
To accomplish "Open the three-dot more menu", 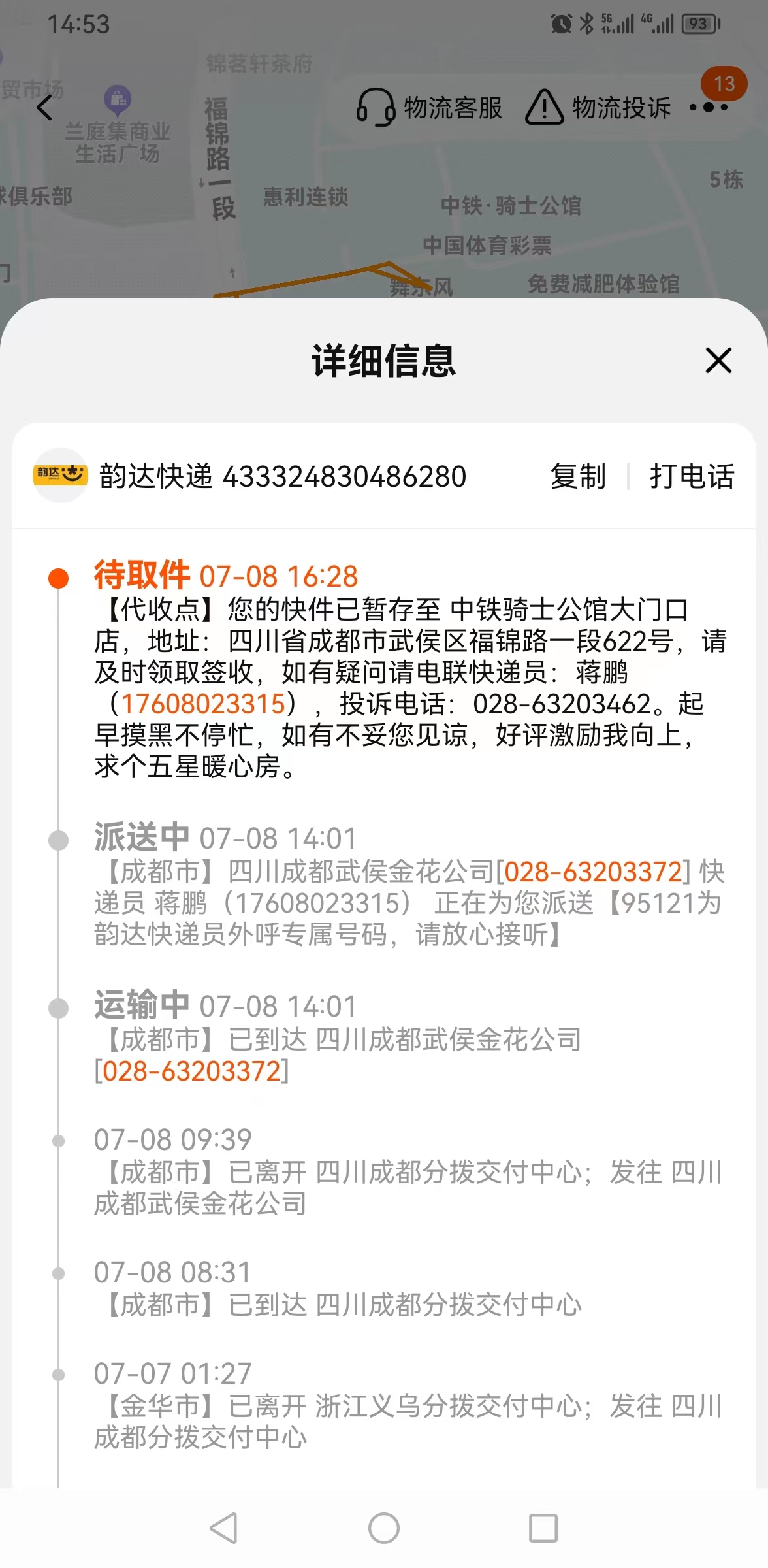I will (x=709, y=107).
